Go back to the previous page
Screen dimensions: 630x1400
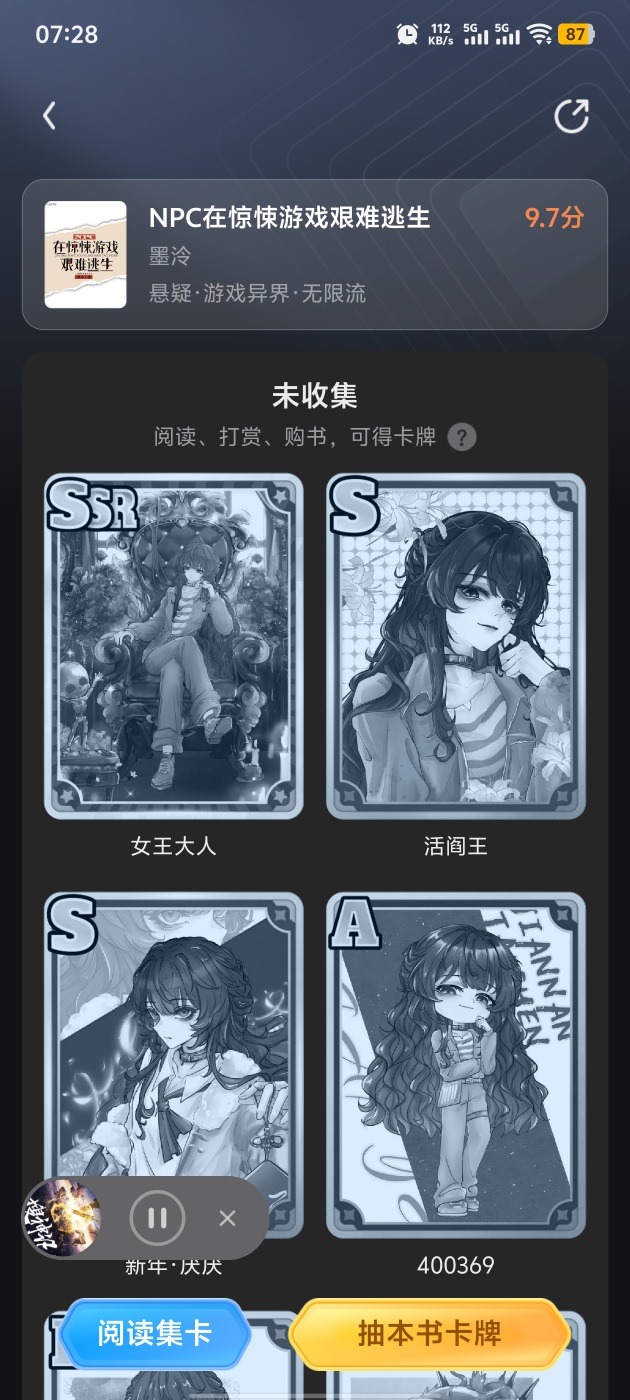(x=49, y=116)
